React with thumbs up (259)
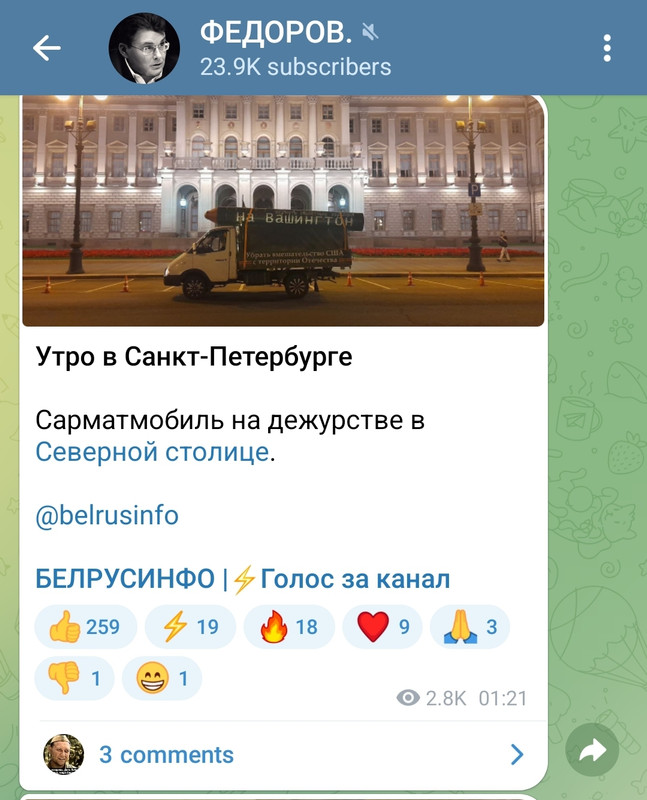The height and width of the screenshot is (800, 647). click(84, 627)
